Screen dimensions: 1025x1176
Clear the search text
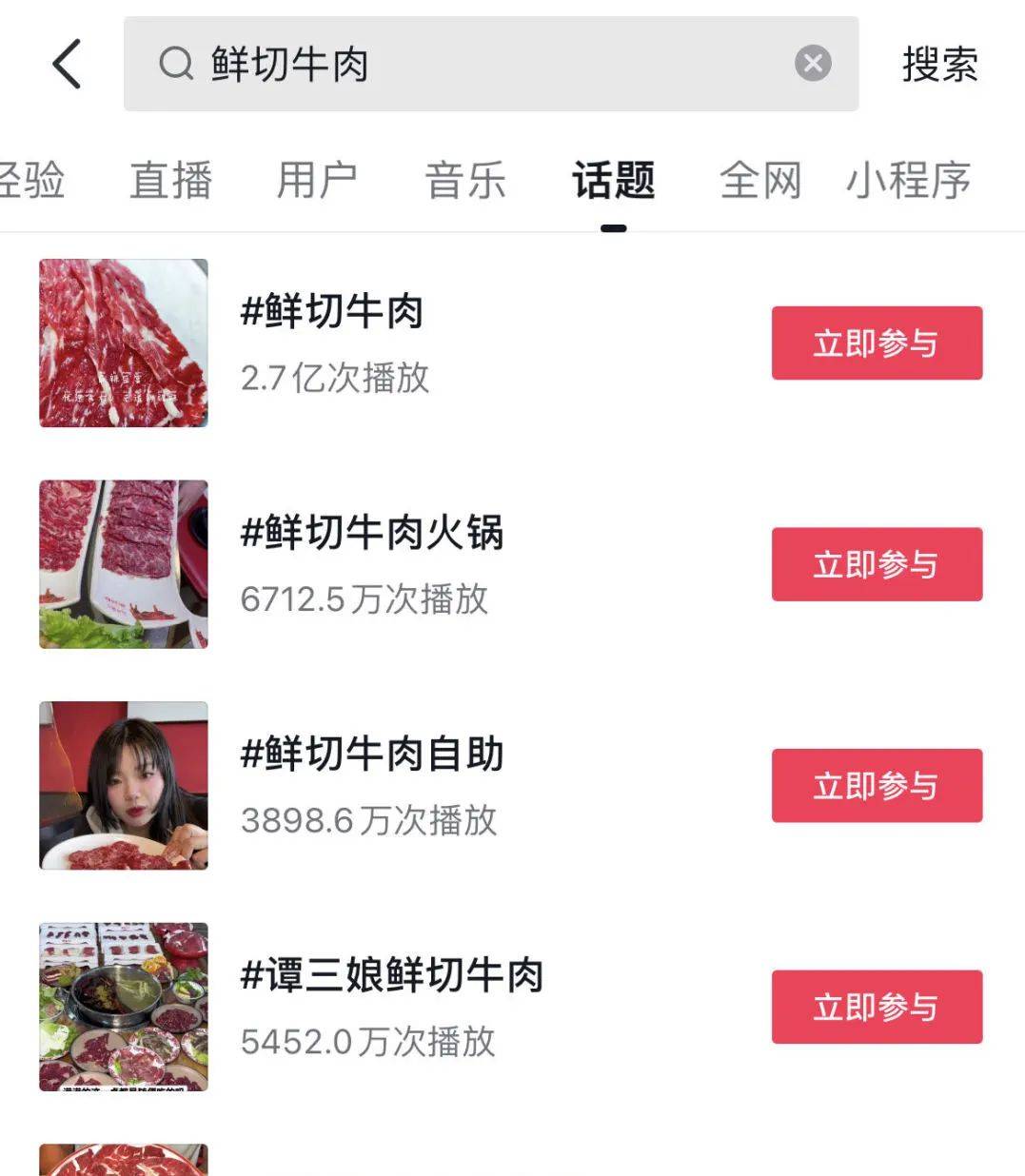(812, 64)
